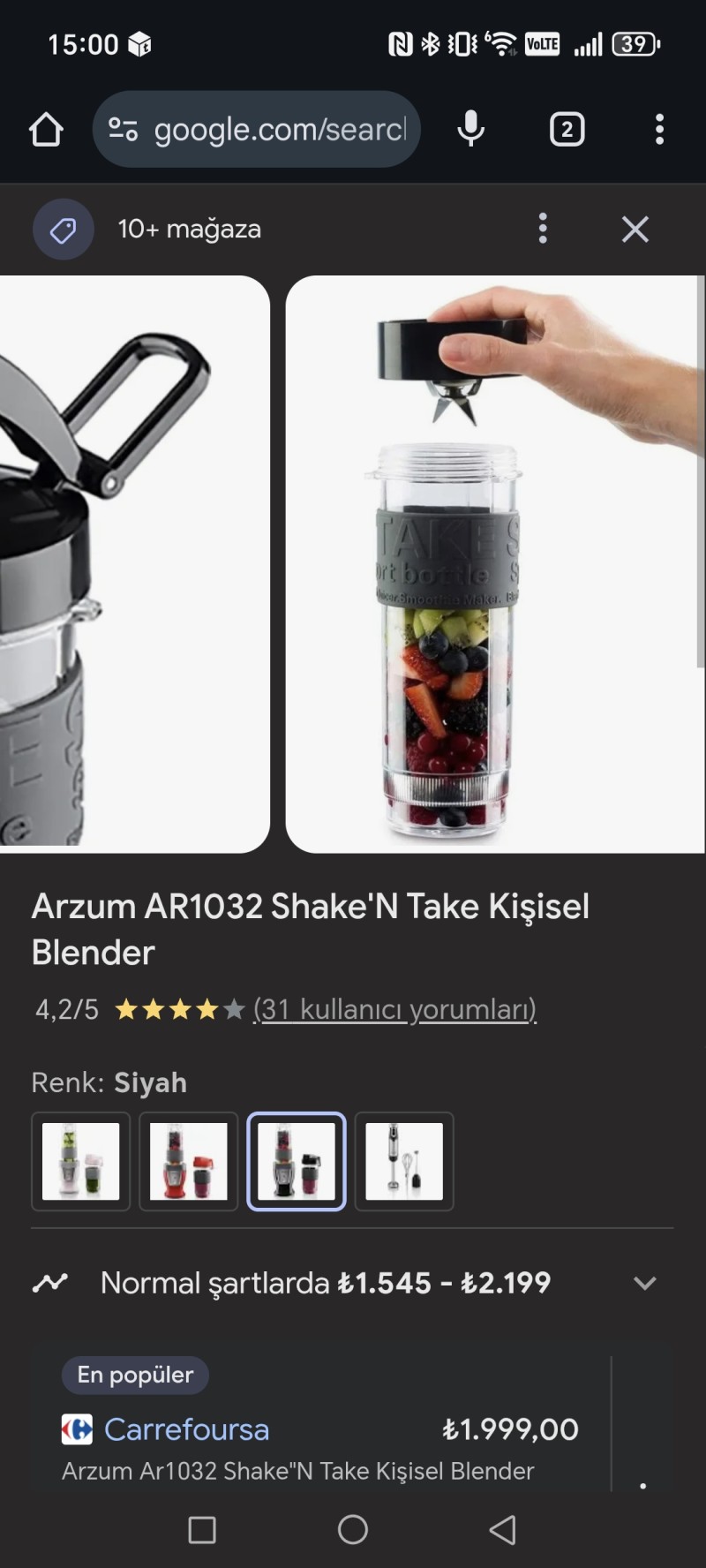
Task: Expand the Normal şartlarda price range
Action: 644,1283
